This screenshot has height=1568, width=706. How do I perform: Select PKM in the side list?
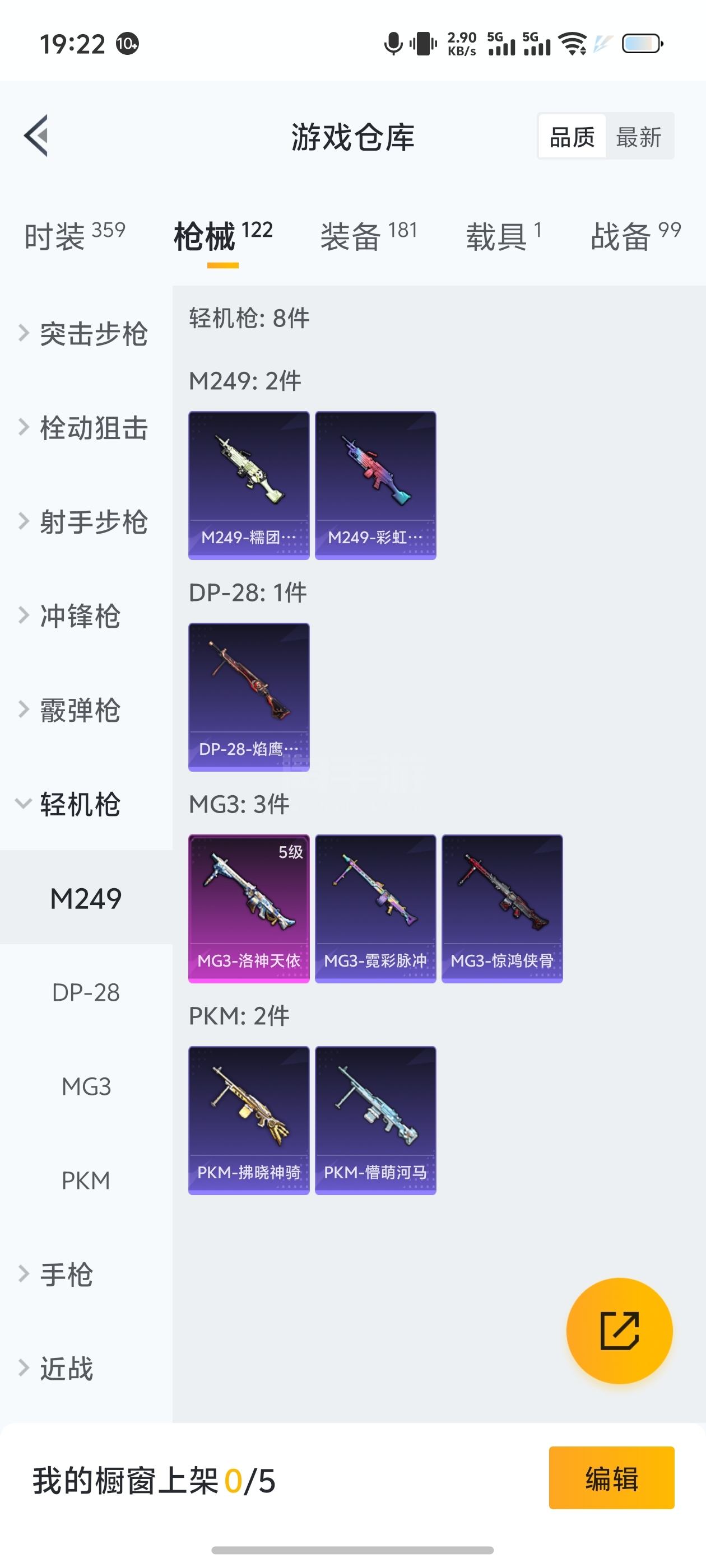click(86, 1180)
